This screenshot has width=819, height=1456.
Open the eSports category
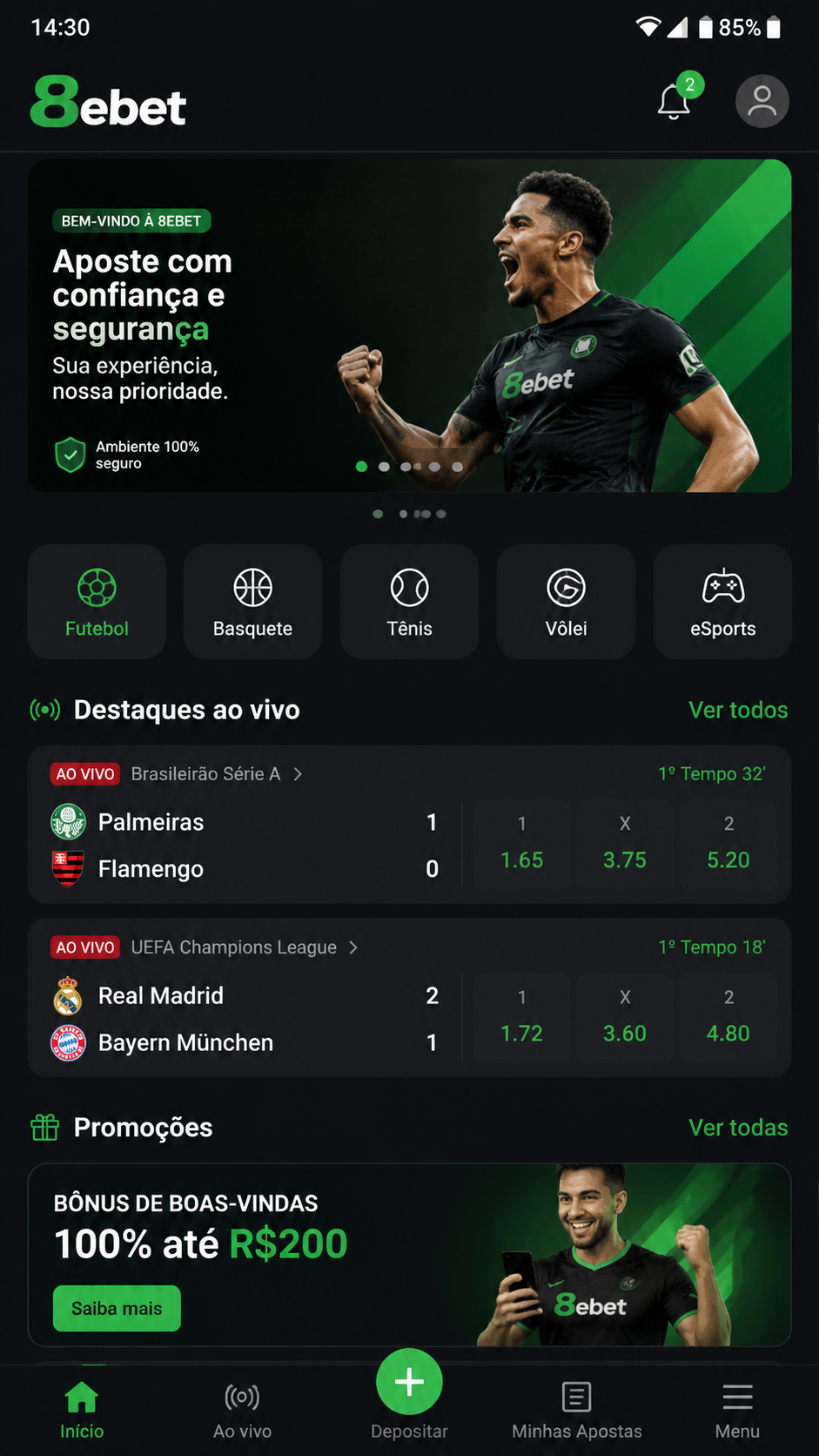click(x=722, y=602)
